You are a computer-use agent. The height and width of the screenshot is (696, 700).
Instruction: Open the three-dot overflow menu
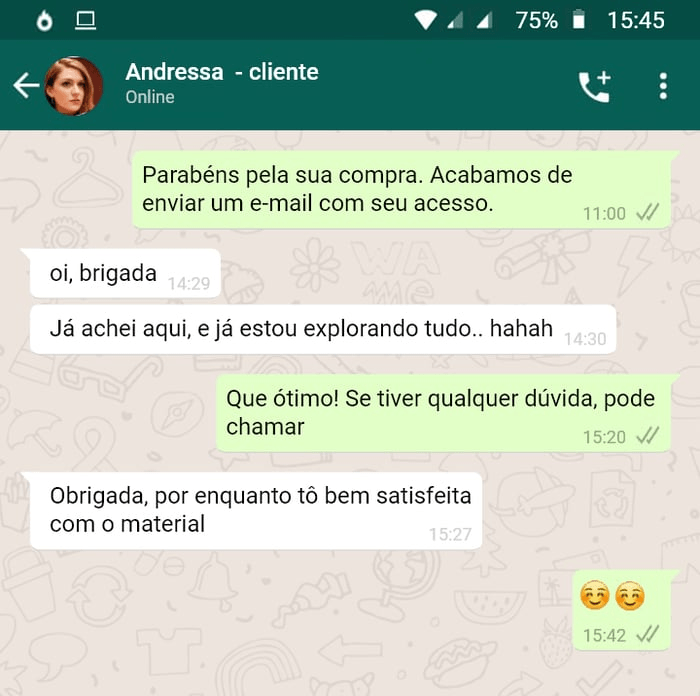click(x=662, y=86)
